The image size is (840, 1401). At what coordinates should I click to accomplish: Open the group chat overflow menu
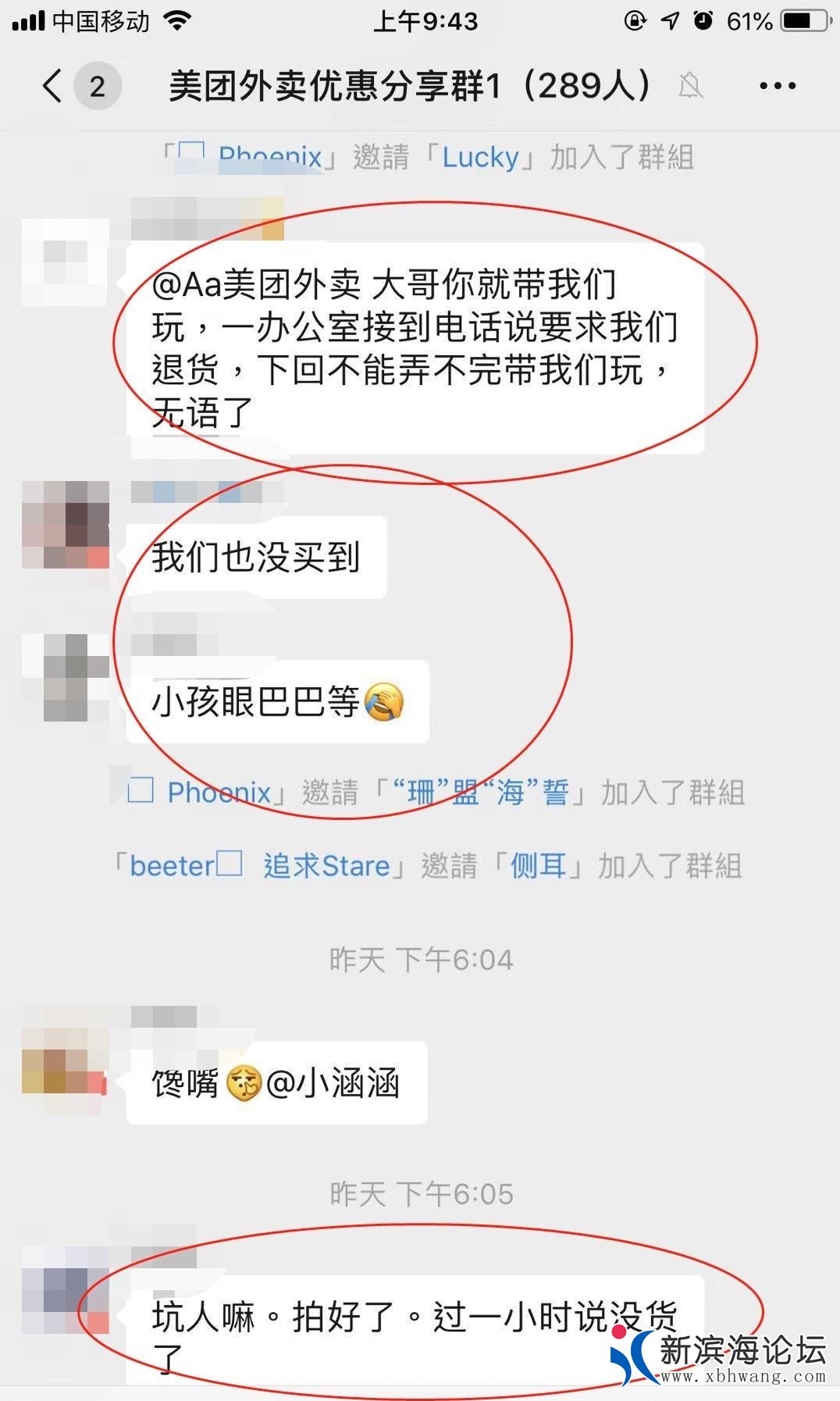[778, 86]
